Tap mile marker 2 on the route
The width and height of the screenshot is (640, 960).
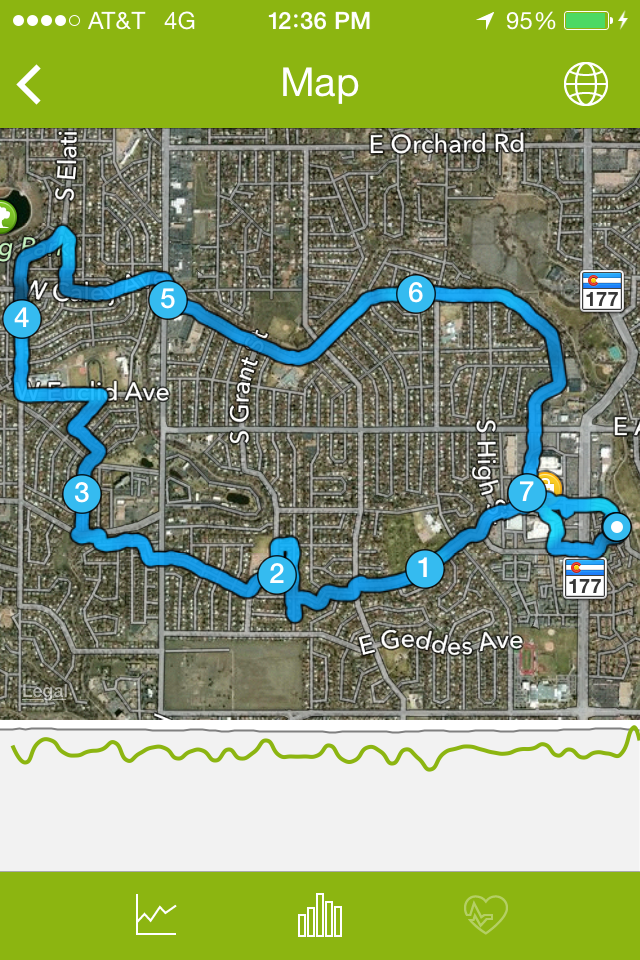tap(277, 574)
